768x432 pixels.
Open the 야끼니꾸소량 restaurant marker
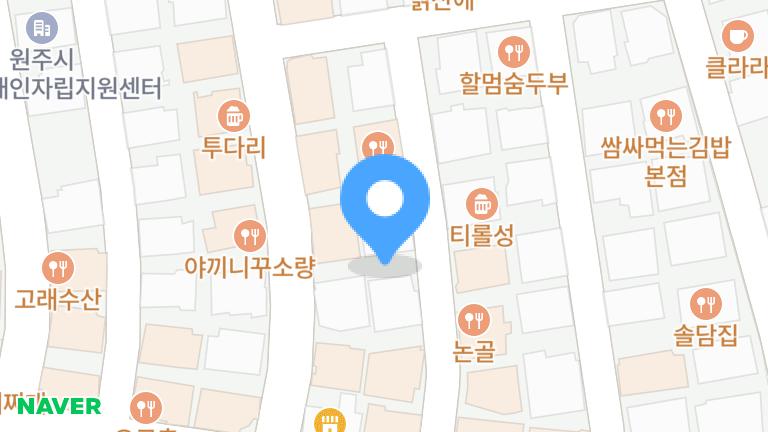[x=249, y=236]
